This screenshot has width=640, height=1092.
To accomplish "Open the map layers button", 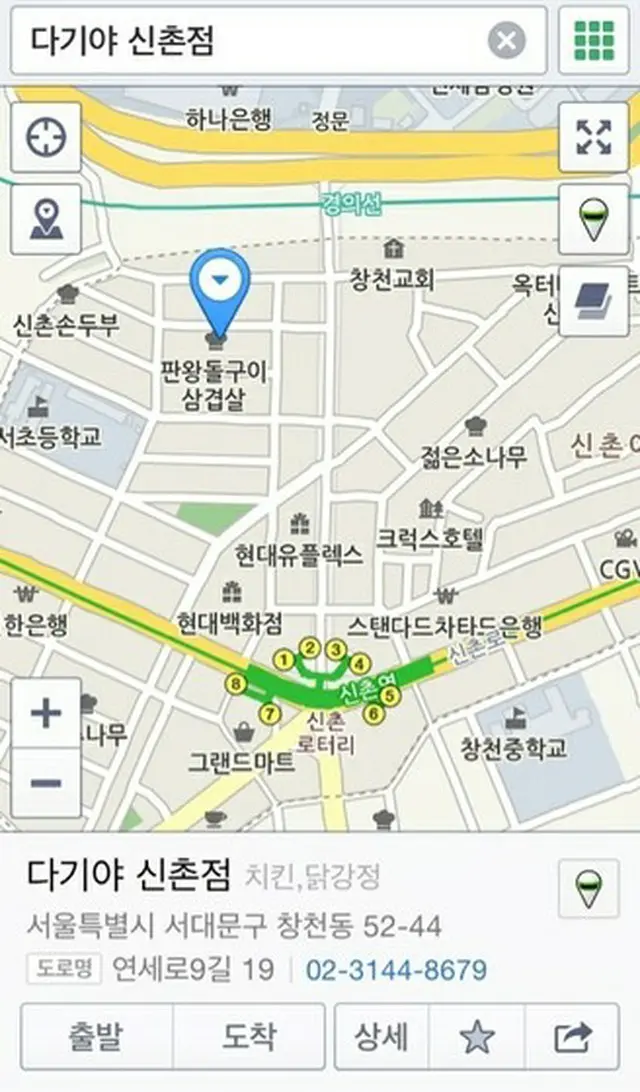I will [x=593, y=299].
